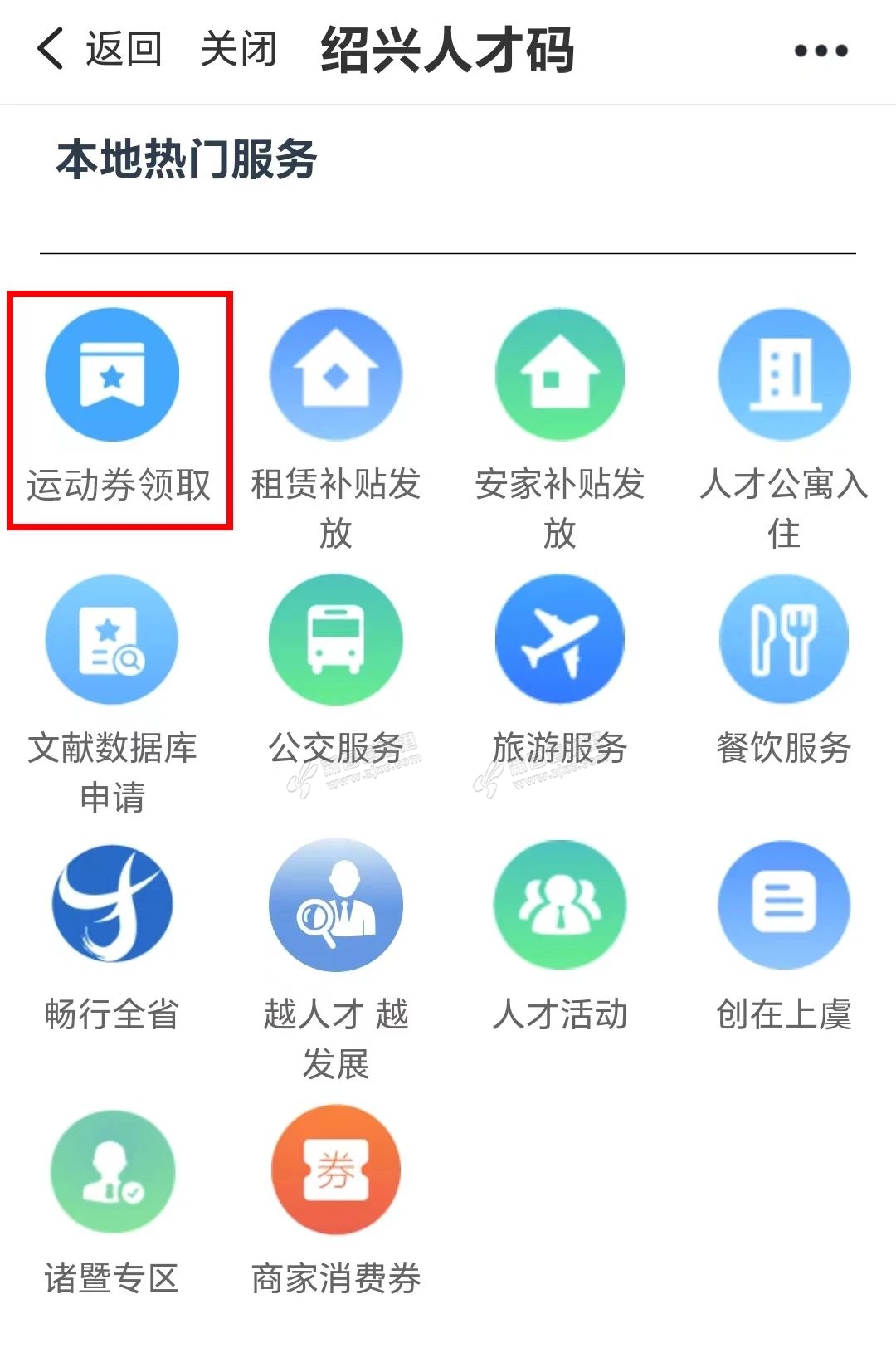896x1353 pixels.
Task: Select 安家补贴发放
Action: pos(560,375)
